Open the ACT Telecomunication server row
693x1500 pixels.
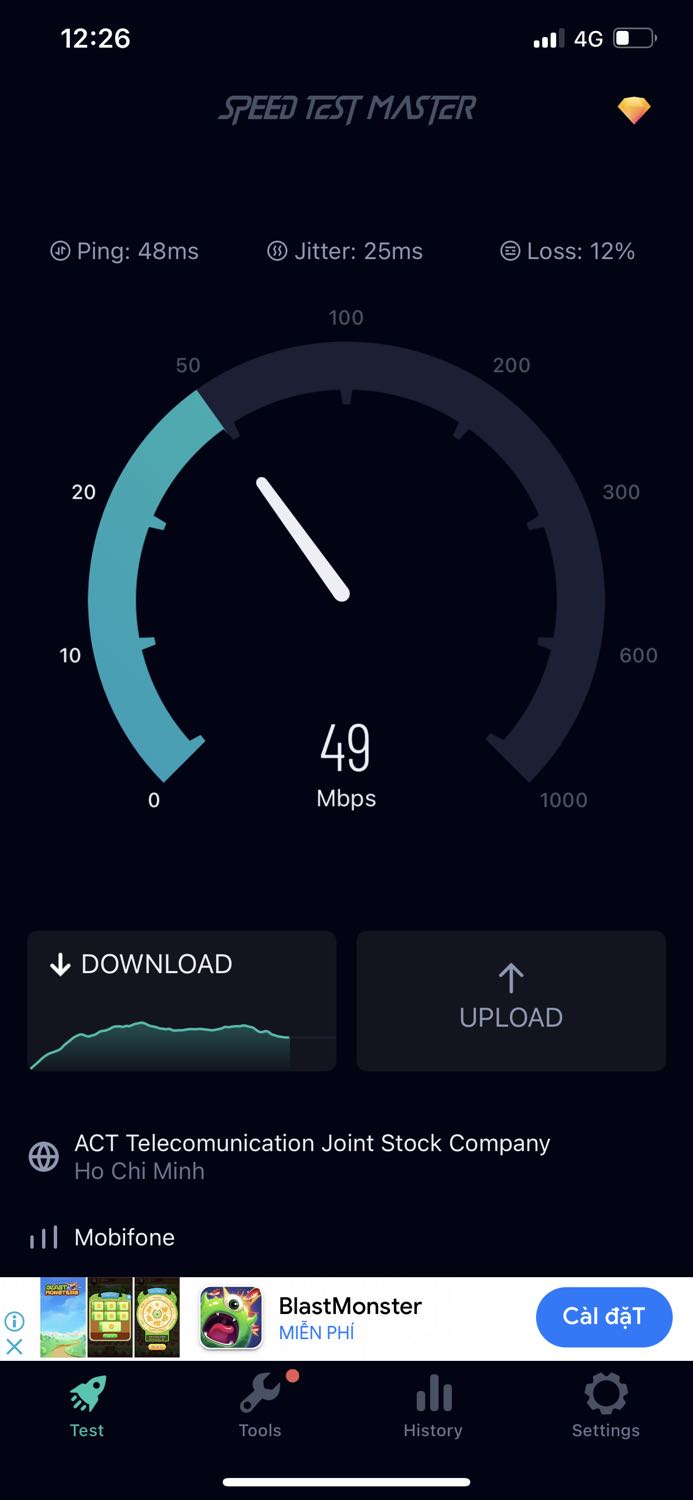pos(312,1156)
